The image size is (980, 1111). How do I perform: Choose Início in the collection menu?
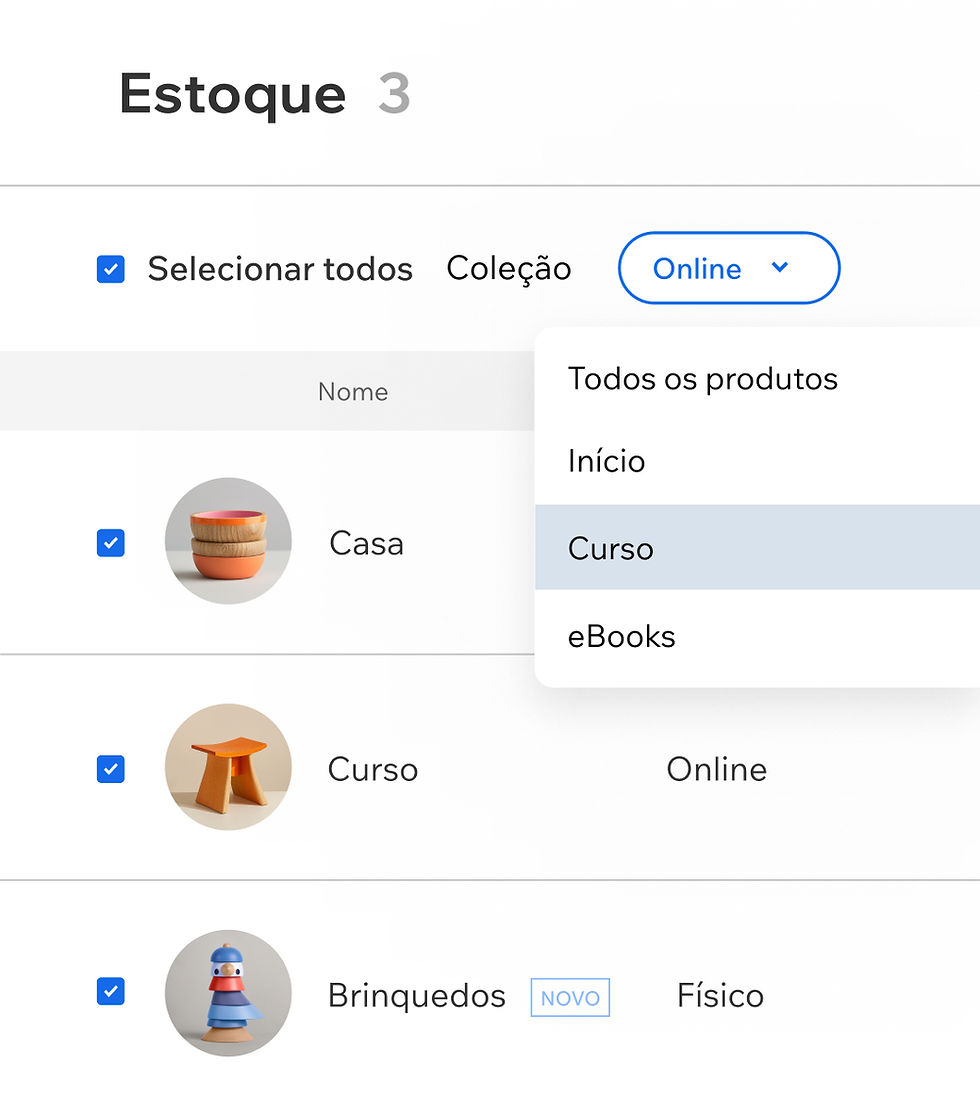click(x=606, y=460)
